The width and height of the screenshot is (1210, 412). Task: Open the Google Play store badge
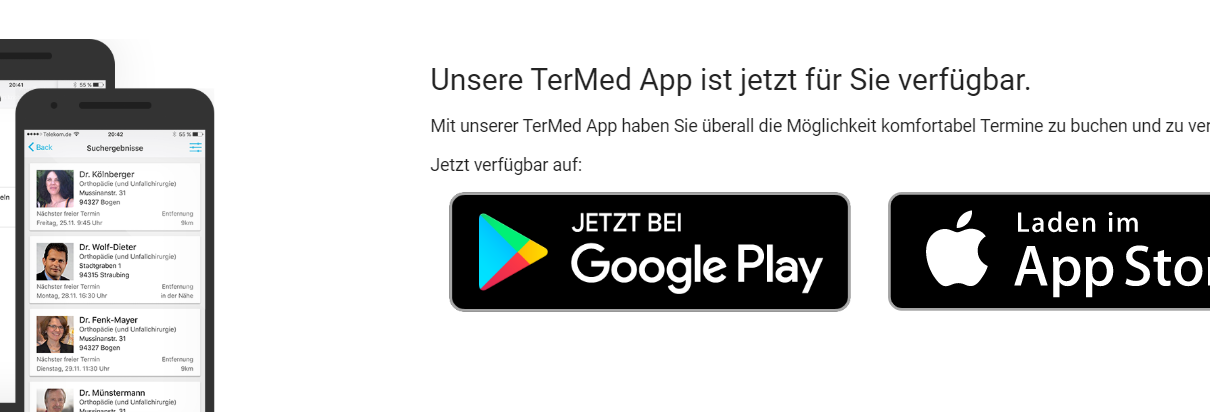(x=649, y=251)
